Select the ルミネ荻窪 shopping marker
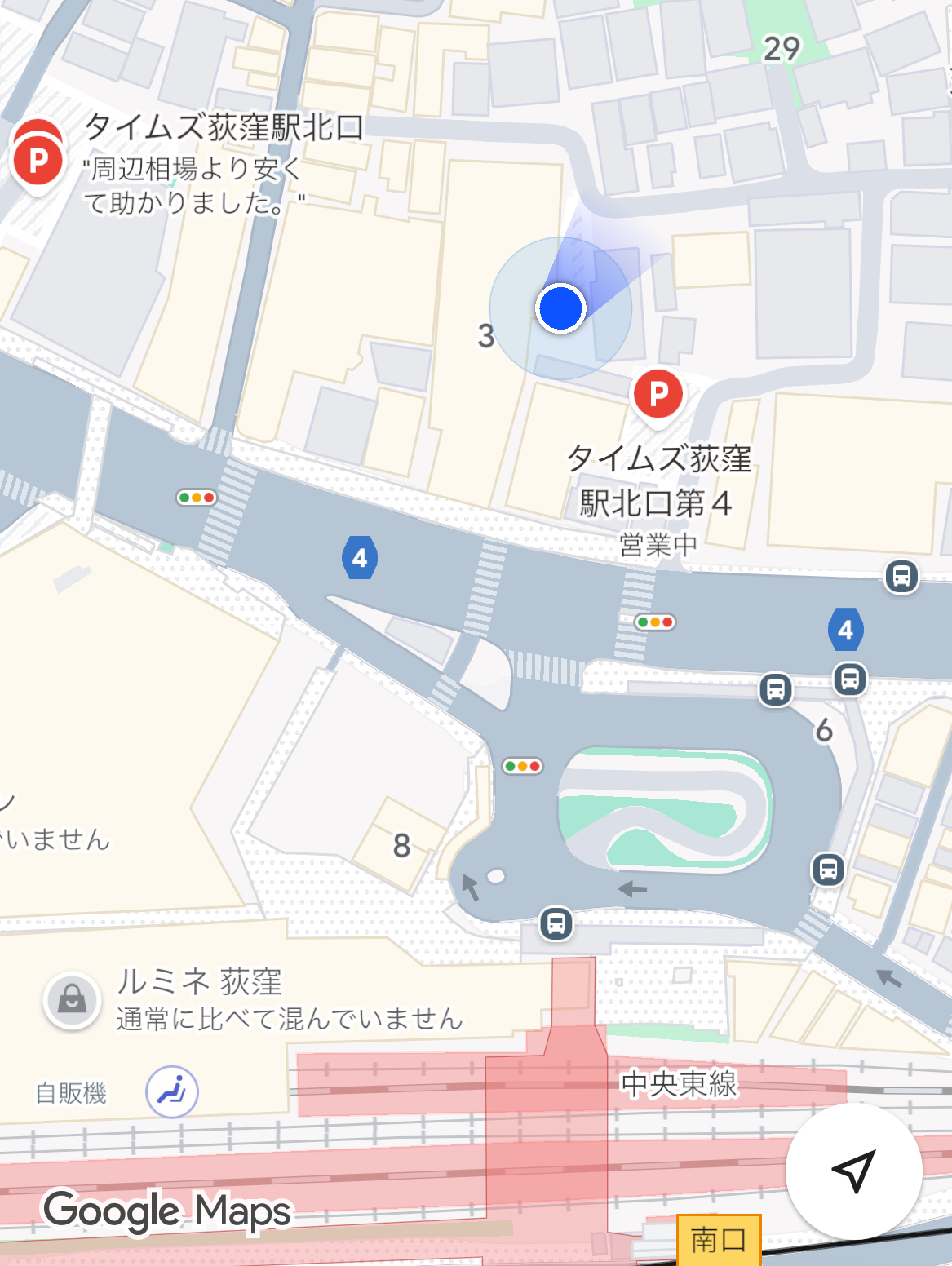This screenshot has height=1266, width=952. [x=72, y=999]
